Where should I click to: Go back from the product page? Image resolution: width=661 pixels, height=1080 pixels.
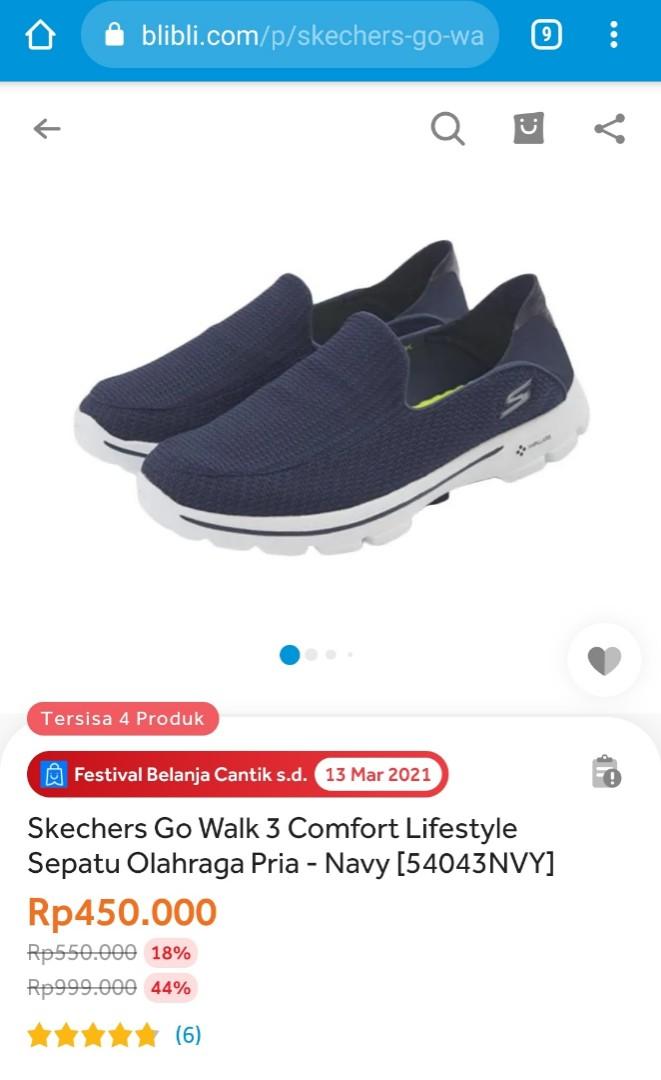pyautogui.click(x=47, y=129)
